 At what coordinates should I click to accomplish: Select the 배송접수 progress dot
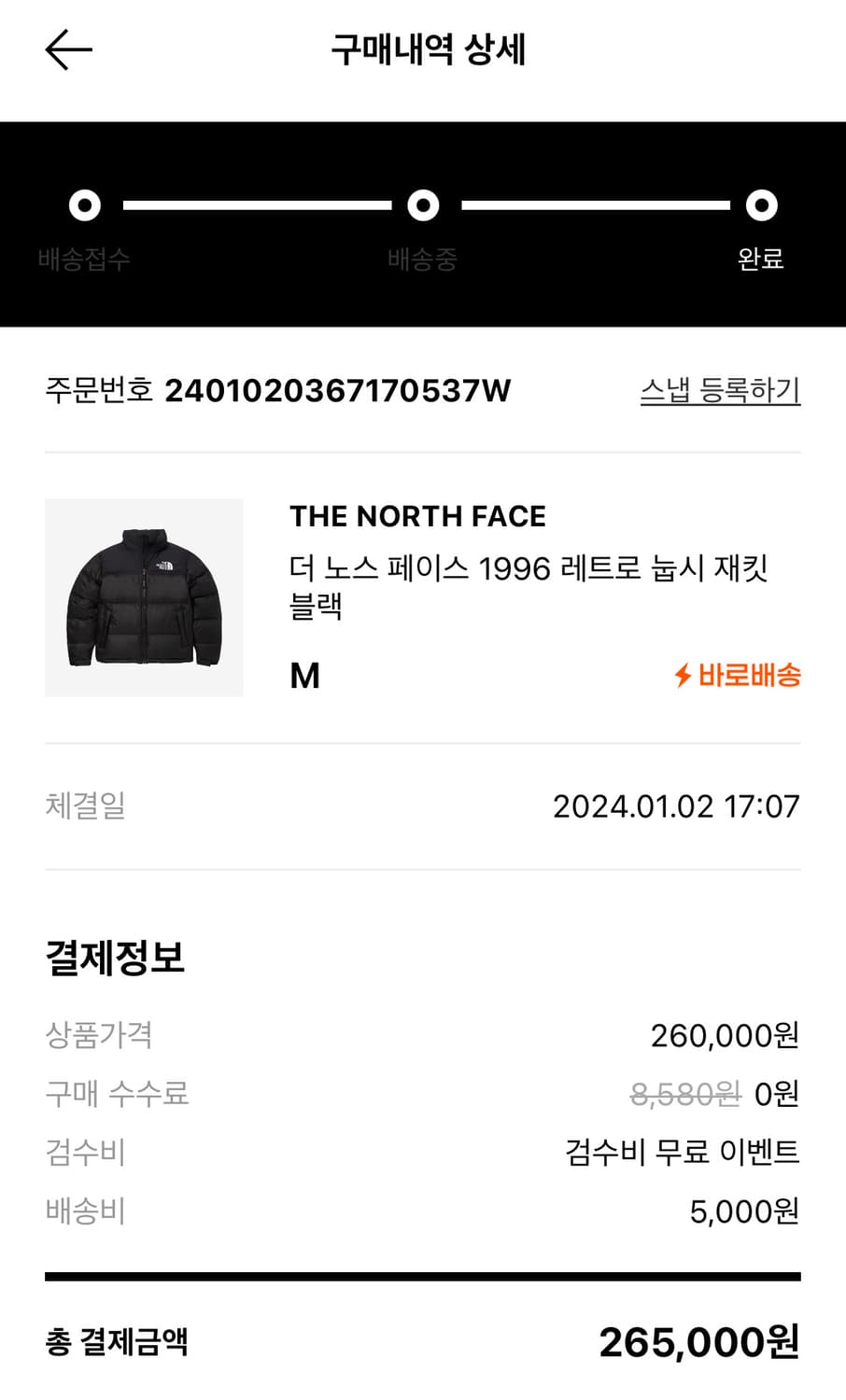tap(84, 204)
